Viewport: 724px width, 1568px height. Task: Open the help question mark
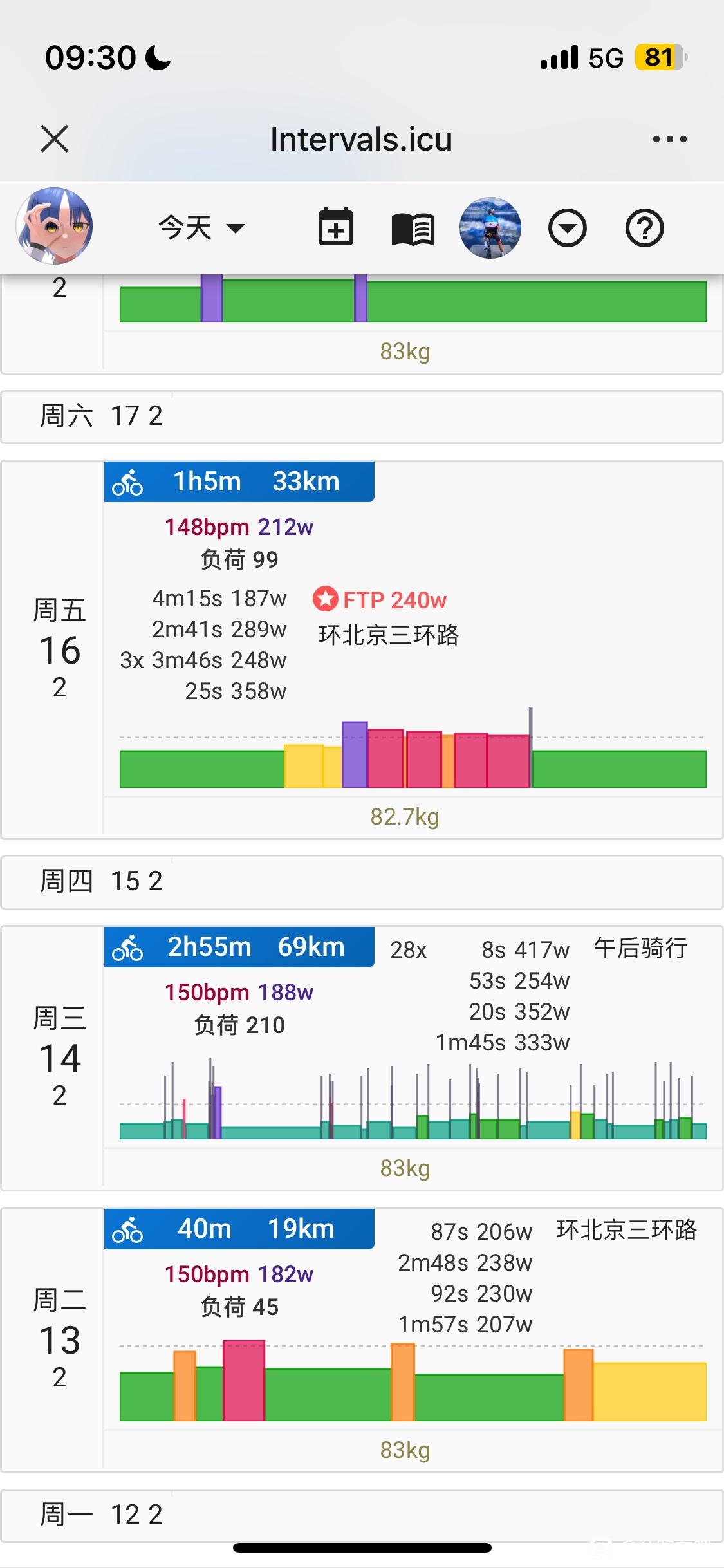click(x=645, y=228)
